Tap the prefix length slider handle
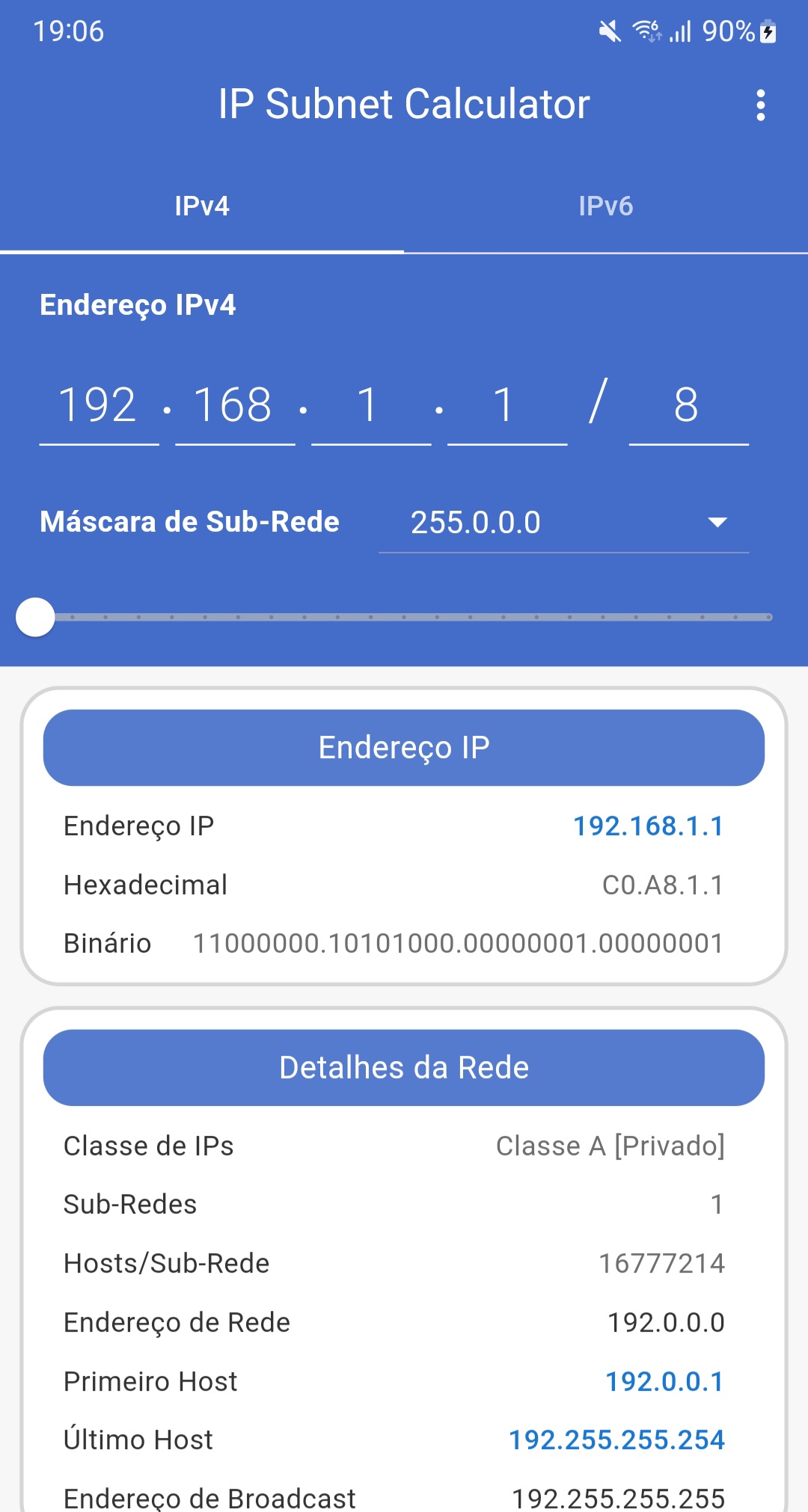 pyautogui.click(x=35, y=618)
